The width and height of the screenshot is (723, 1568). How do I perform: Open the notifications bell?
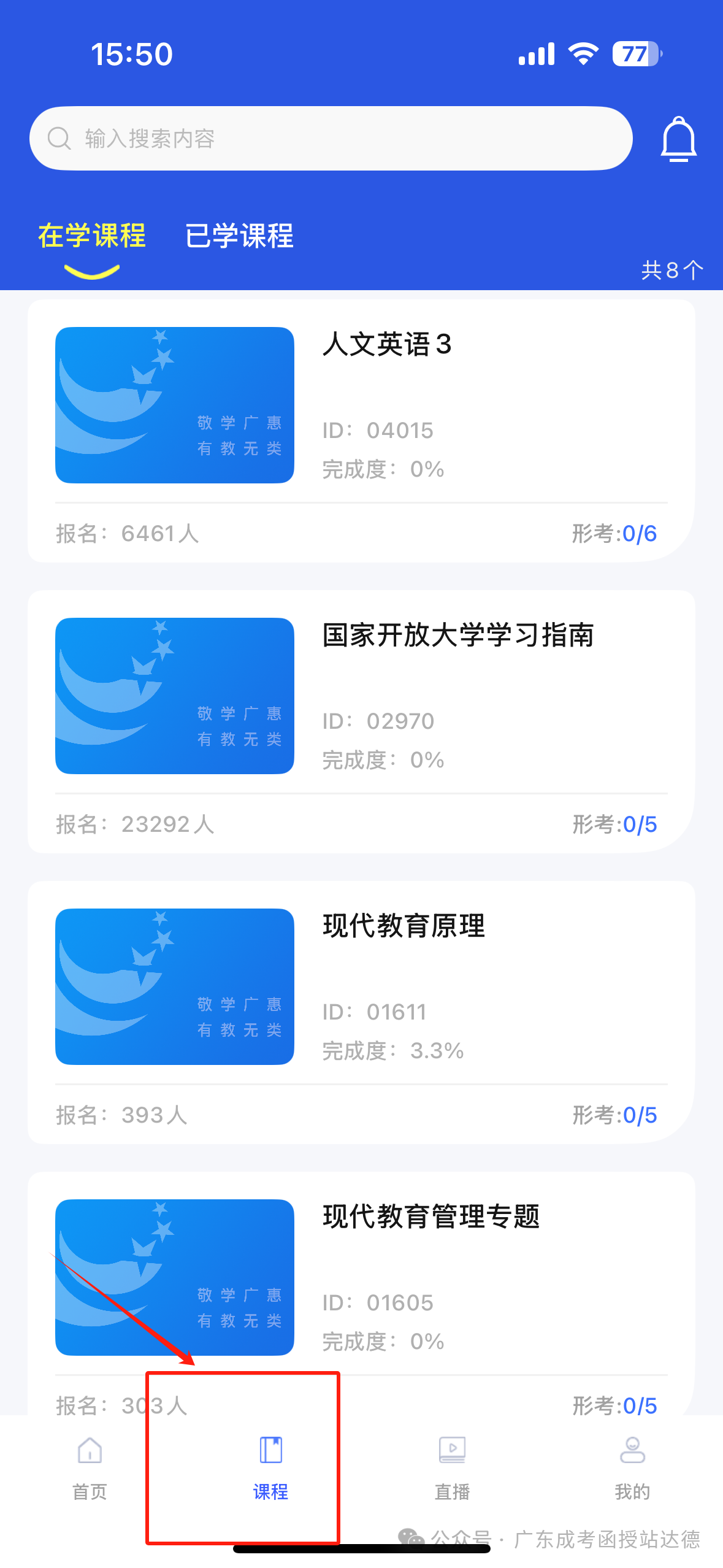[x=678, y=139]
